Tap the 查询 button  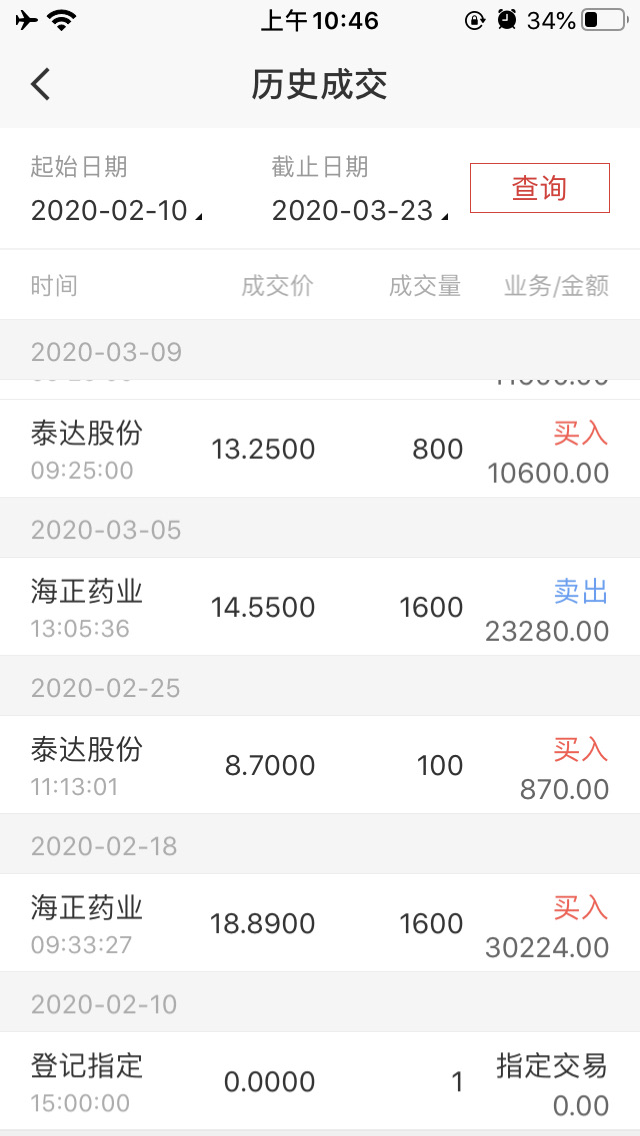point(539,188)
